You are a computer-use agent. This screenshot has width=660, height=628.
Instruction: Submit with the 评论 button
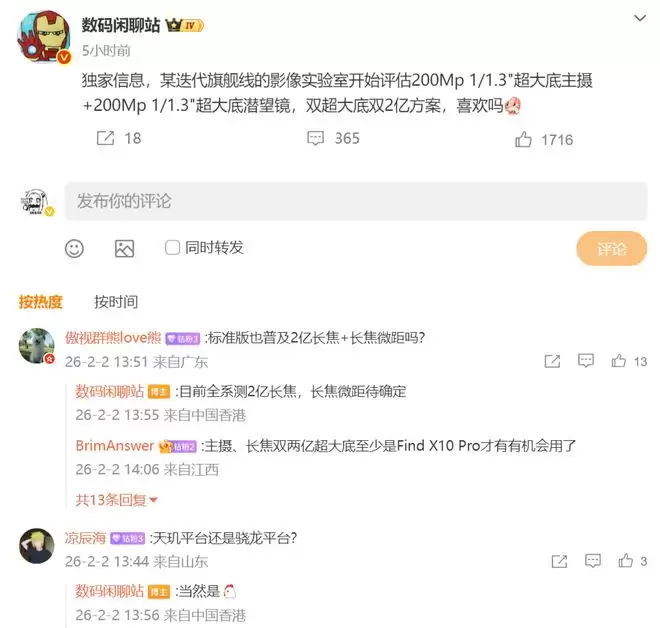[x=611, y=249]
